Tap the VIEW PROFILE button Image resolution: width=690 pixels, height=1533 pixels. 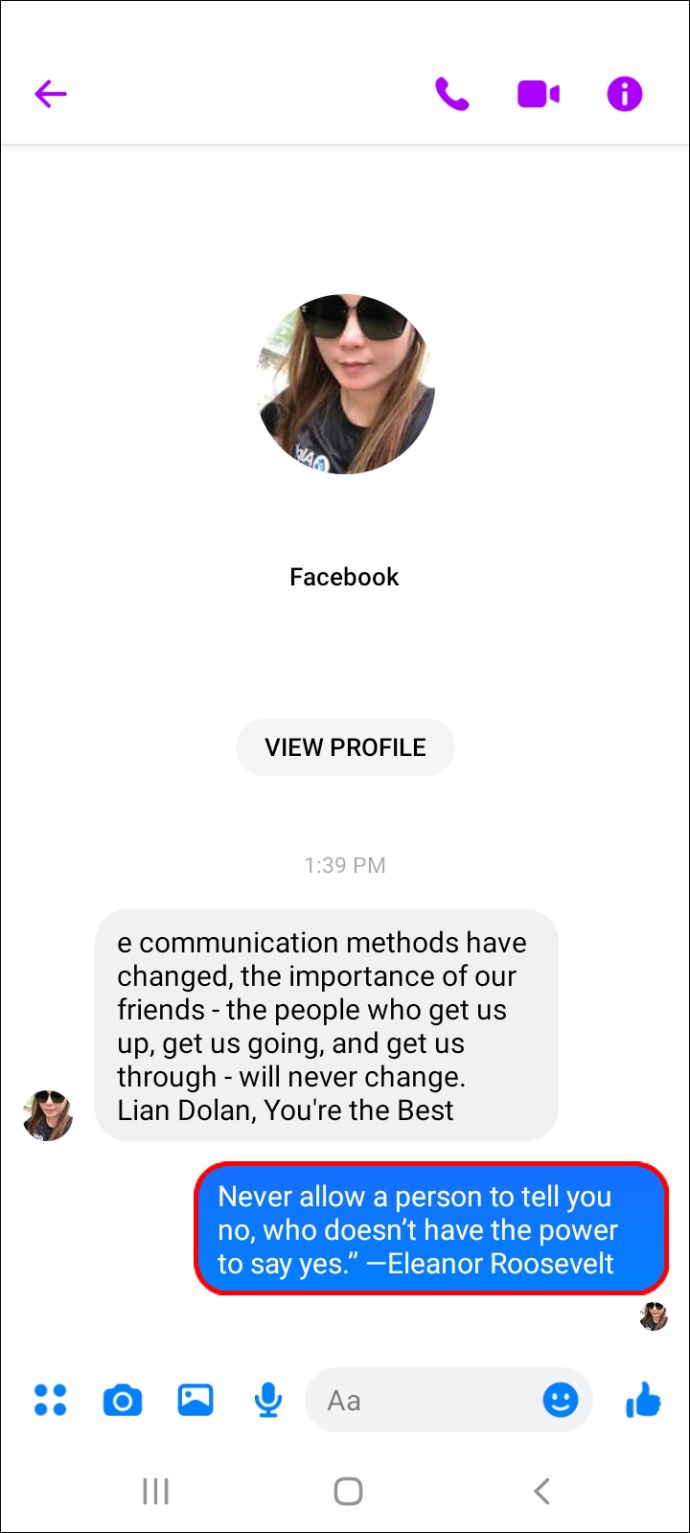click(x=345, y=747)
